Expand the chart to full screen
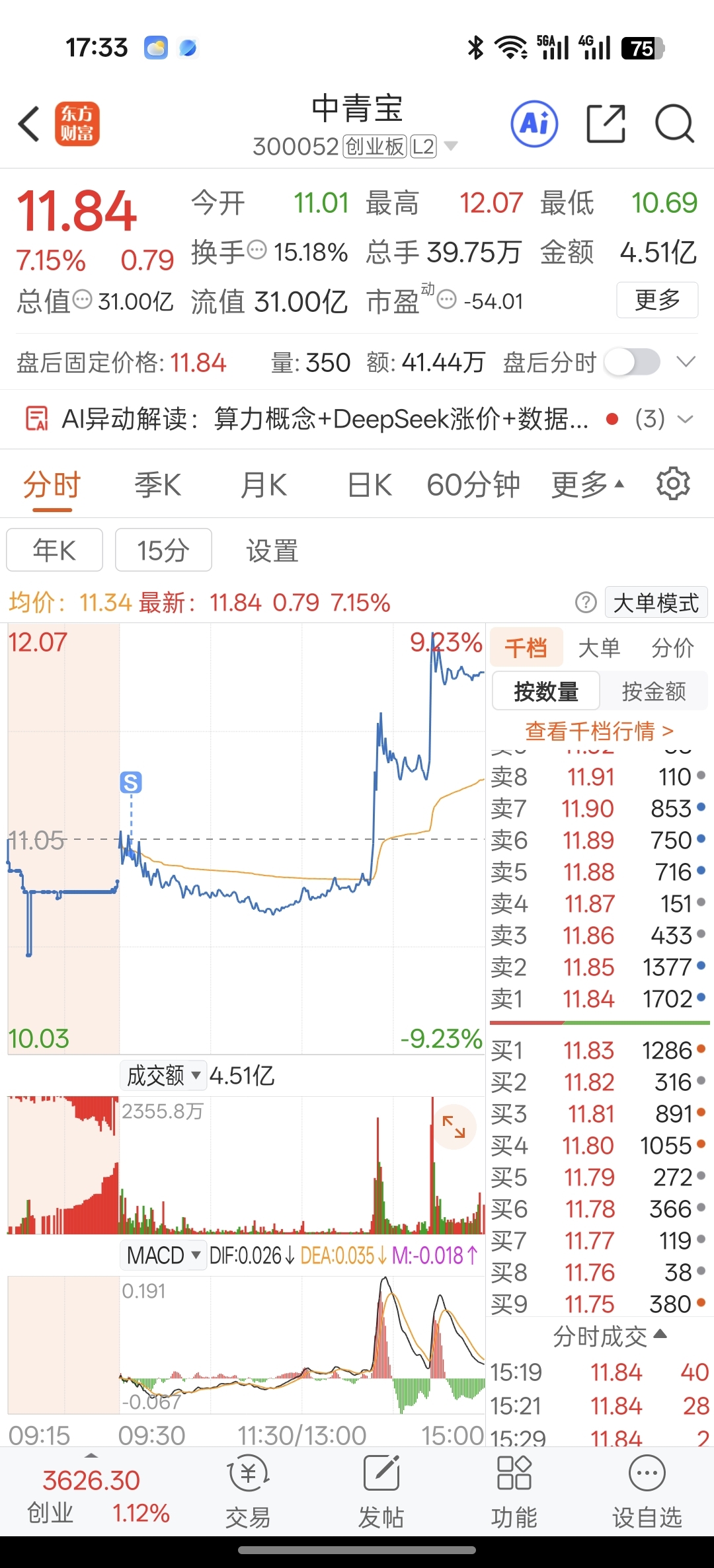The height and width of the screenshot is (1568, 714). [454, 1127]
